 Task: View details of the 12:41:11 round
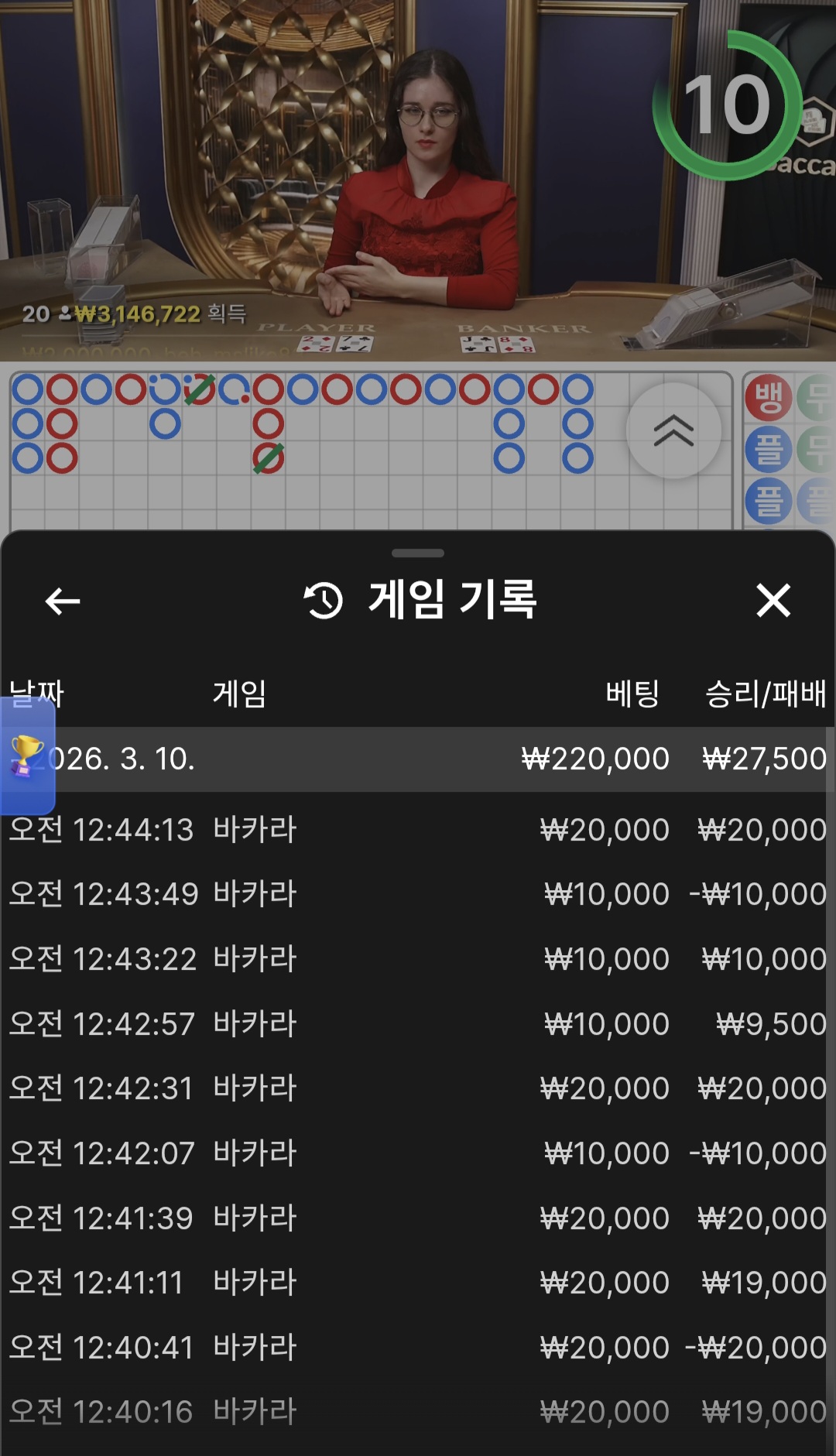(418, 1283)
